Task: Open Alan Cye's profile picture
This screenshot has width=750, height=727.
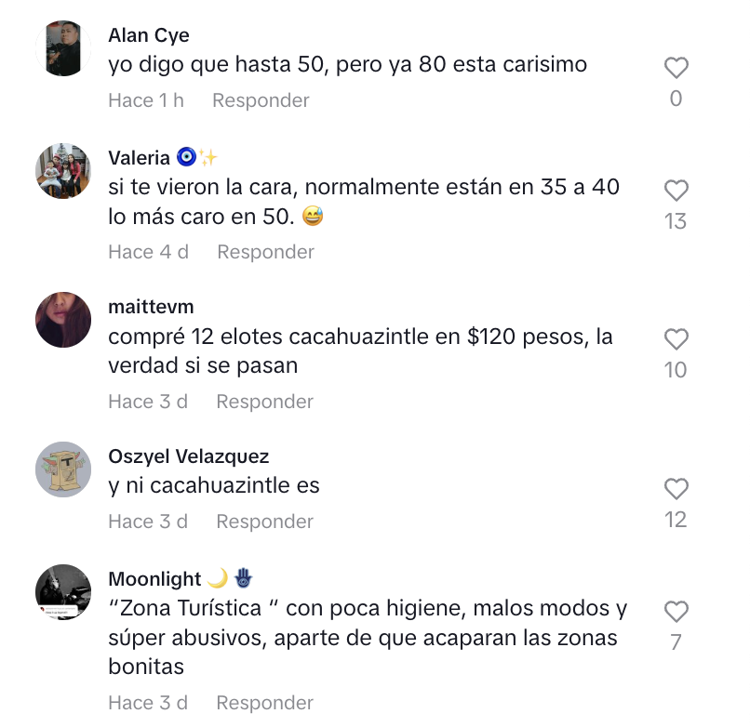Action: tap(63, 48)
